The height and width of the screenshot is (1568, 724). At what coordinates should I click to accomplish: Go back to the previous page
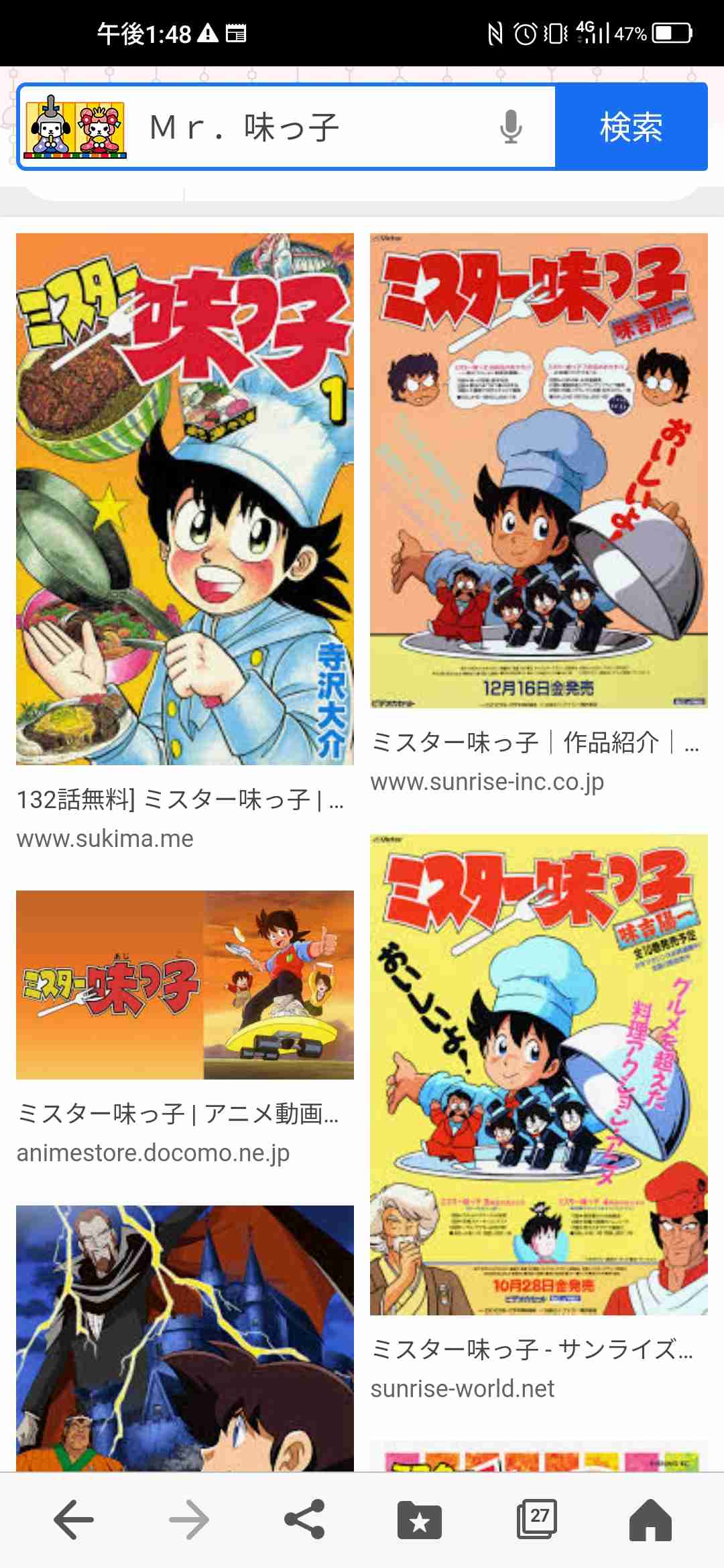(74, 1520)
